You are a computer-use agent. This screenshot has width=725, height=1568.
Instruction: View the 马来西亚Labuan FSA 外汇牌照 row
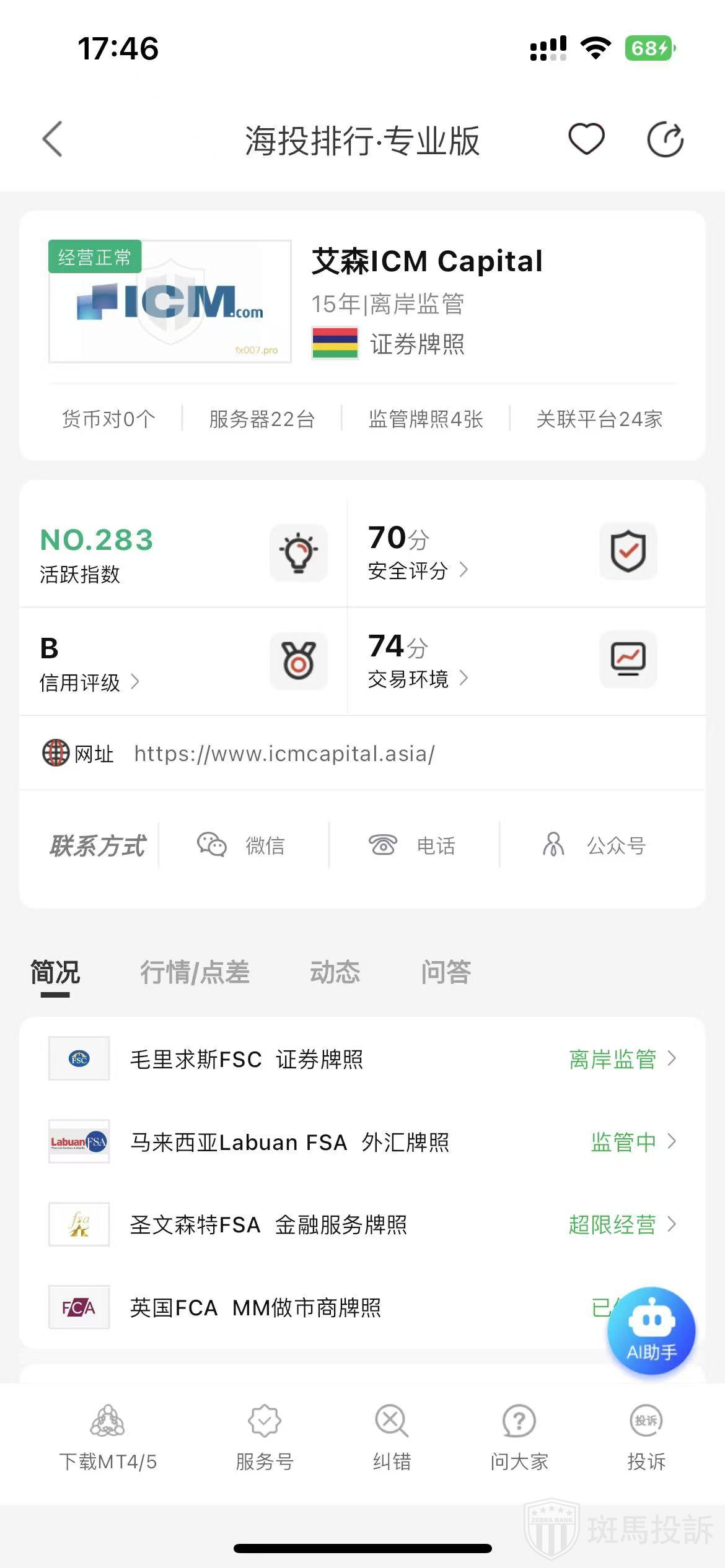click(362, 1142)
